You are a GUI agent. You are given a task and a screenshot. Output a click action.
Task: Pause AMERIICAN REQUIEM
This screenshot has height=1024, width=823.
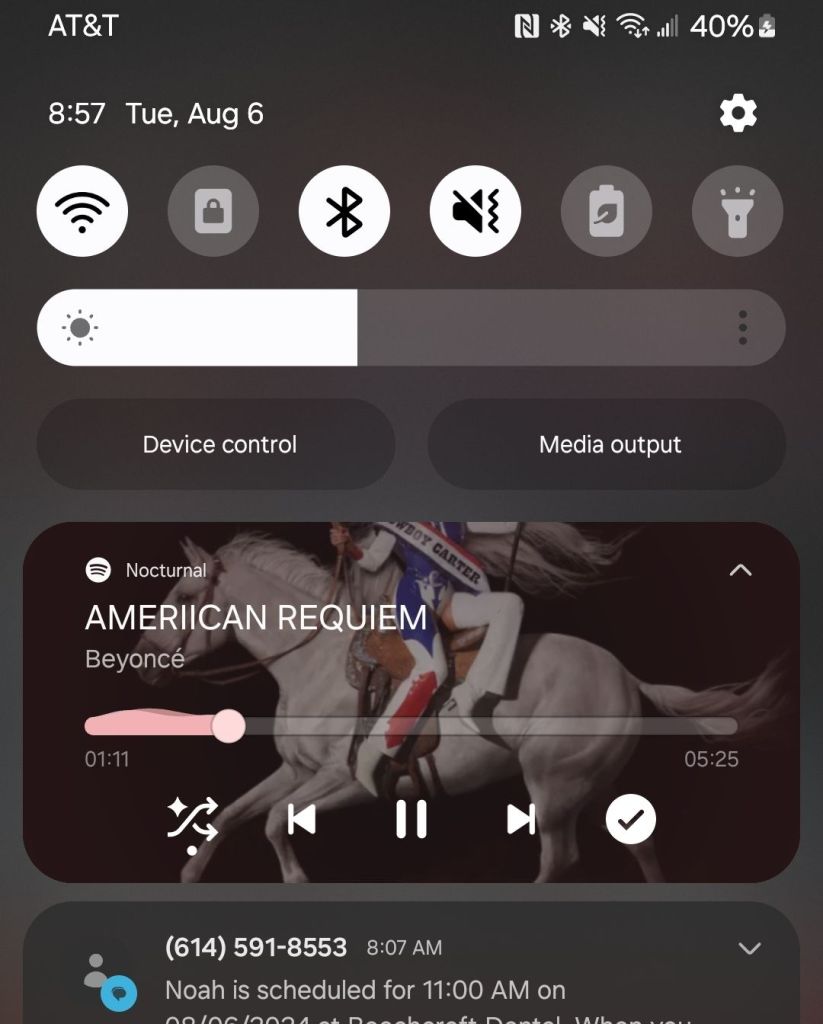pyautogui.click(x=411, y=820)
